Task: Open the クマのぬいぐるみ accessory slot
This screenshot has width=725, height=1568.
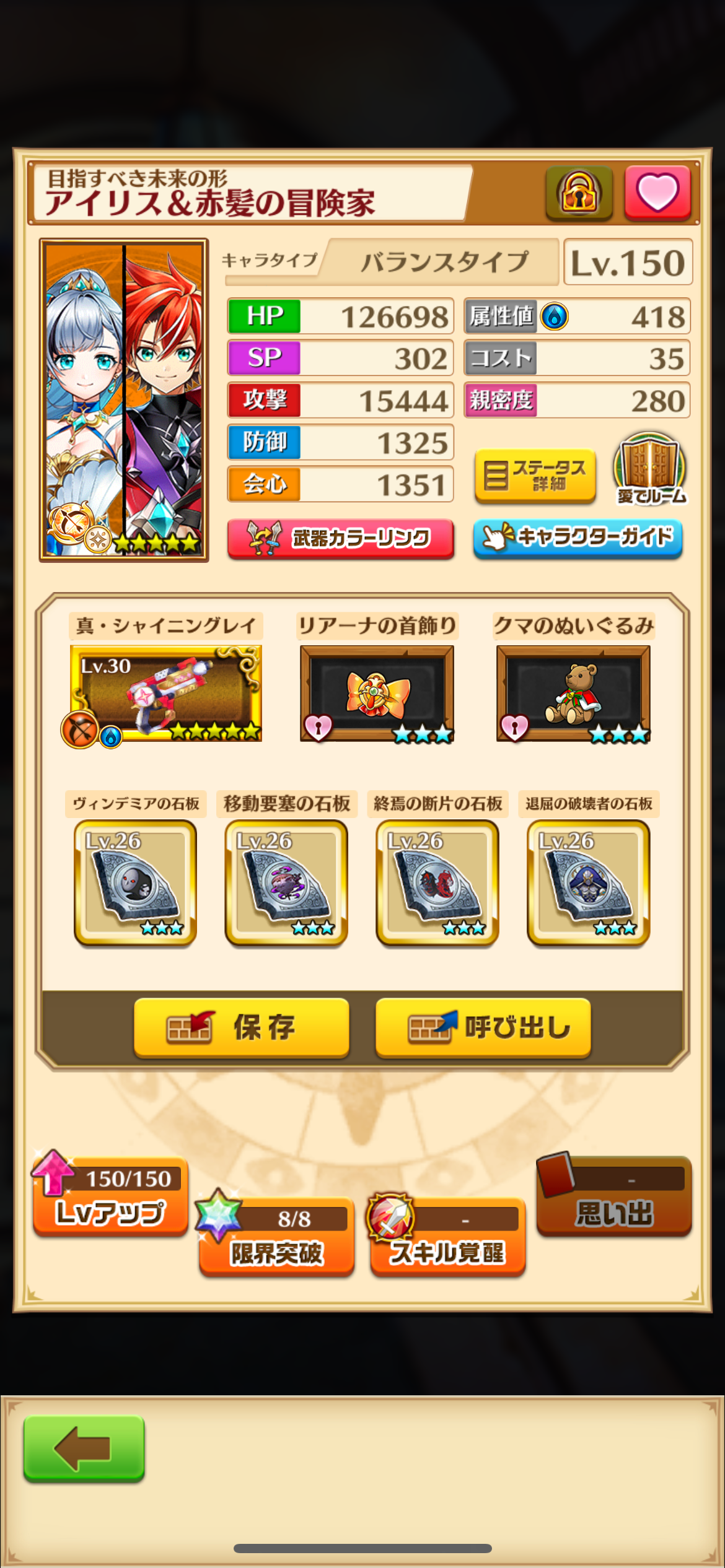Action: click(573, 690)
